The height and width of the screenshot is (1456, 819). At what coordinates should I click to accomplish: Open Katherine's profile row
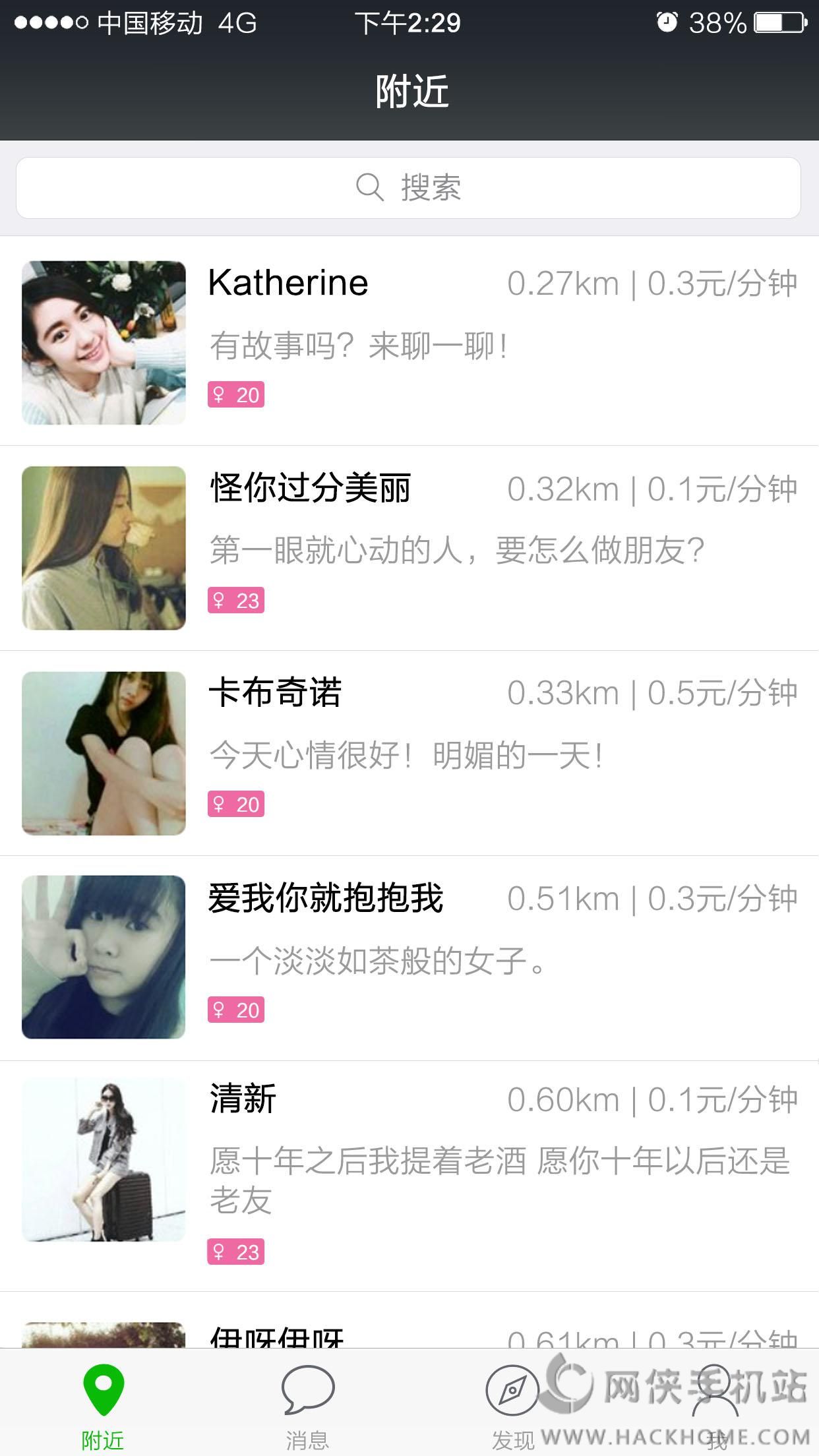tap(409, 342)
